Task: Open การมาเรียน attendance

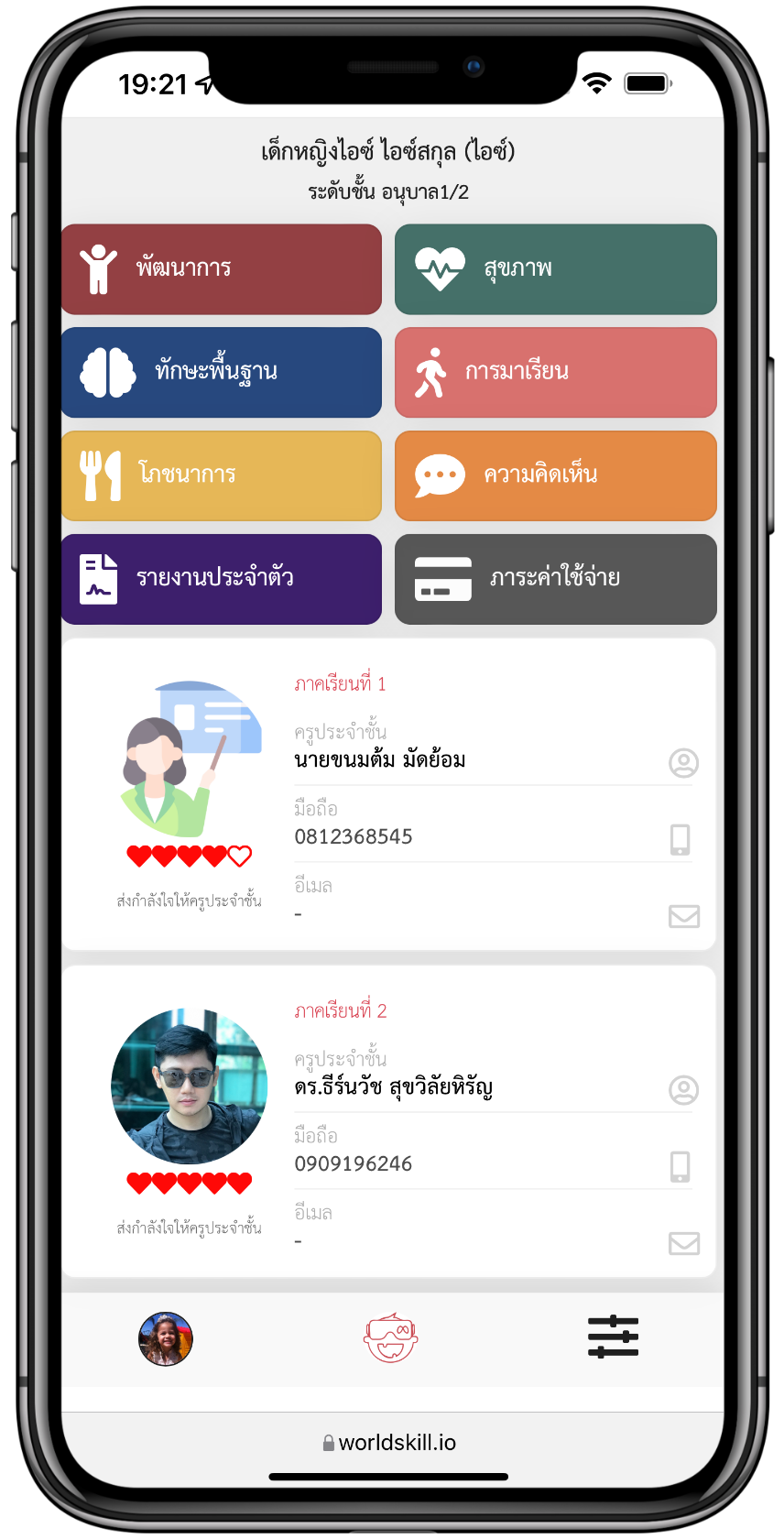Action: (555, 372)
